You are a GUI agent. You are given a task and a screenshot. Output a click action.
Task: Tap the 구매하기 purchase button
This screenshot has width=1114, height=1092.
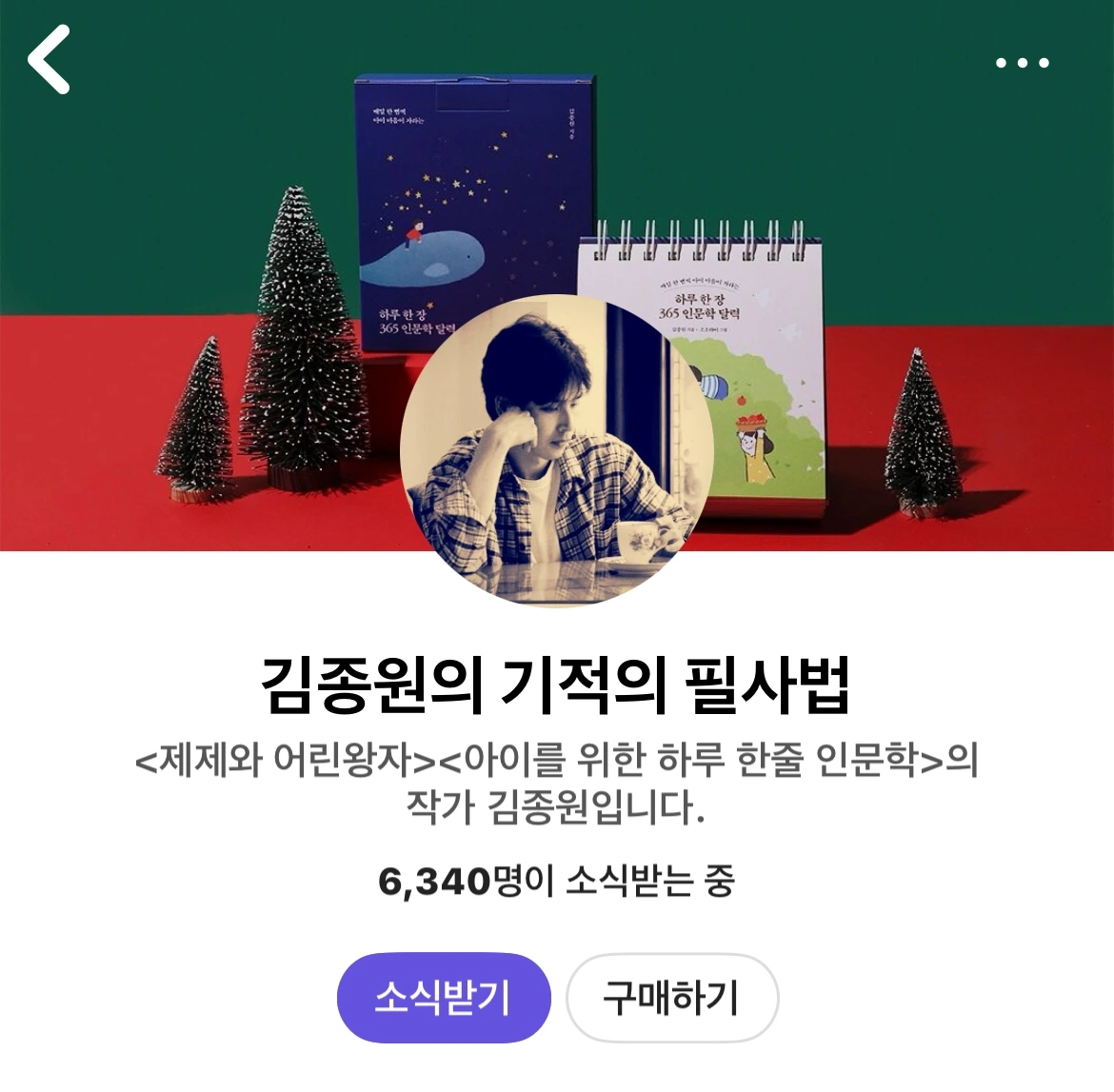coord(672,998)
